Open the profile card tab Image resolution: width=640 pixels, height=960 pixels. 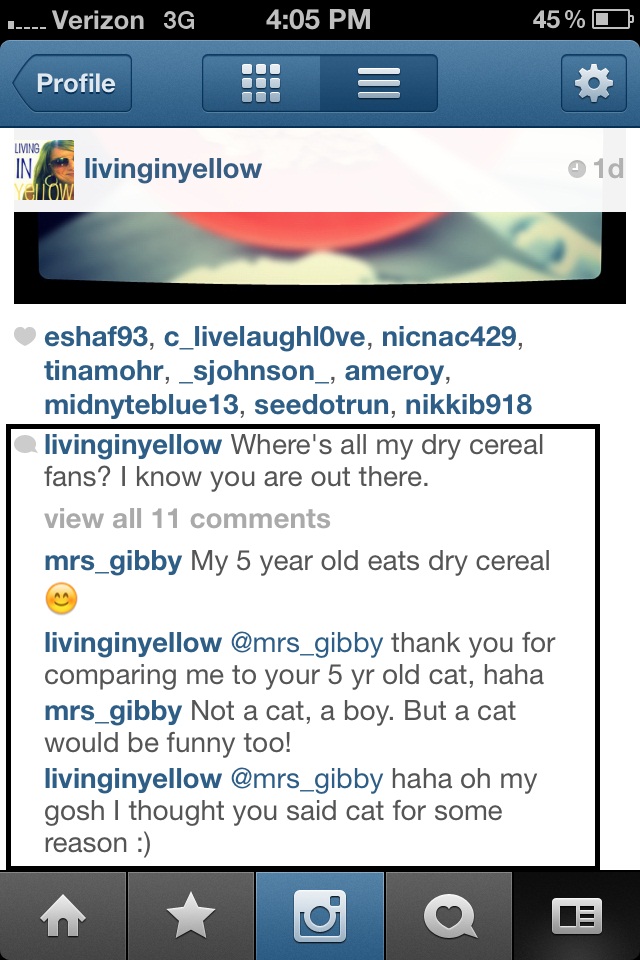pos(577,917)
